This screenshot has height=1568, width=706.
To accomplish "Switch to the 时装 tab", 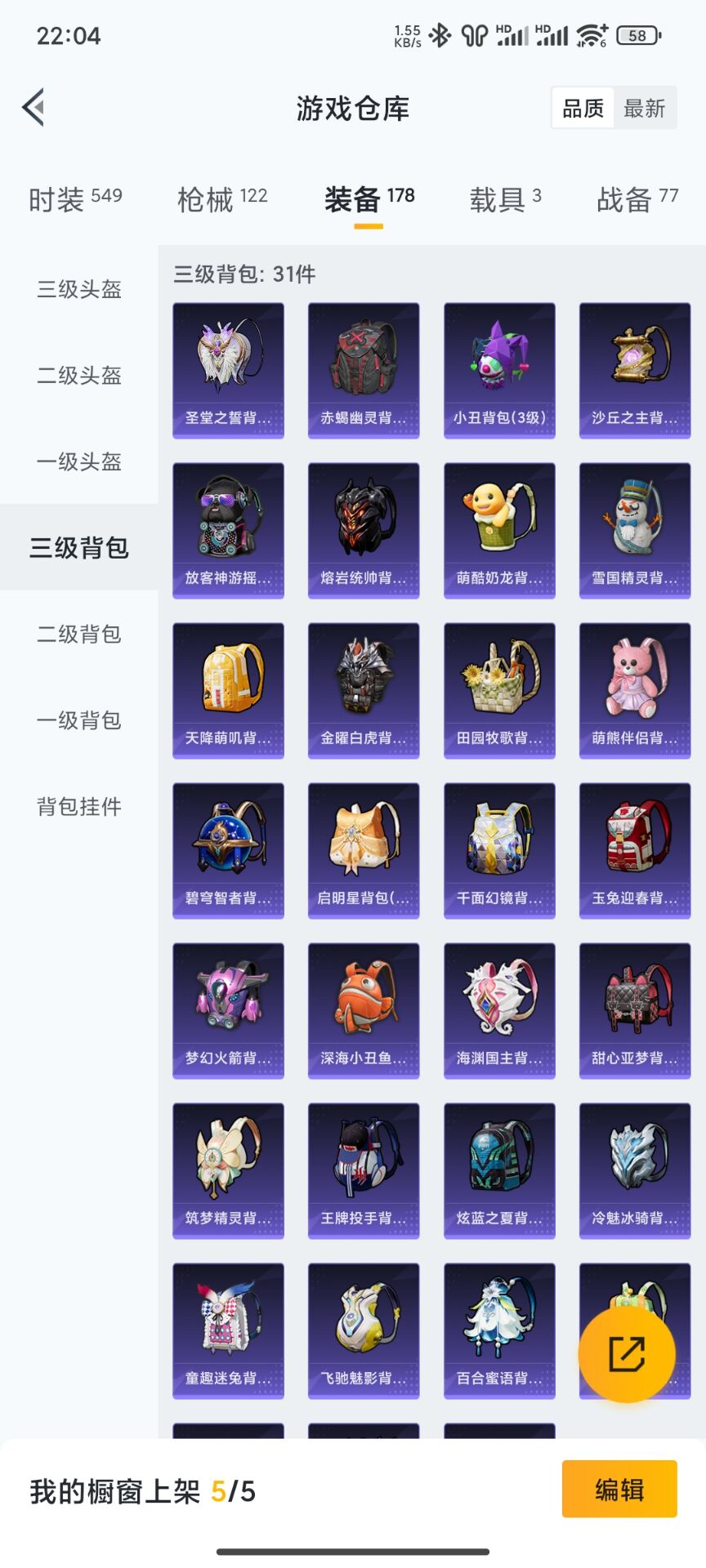I will [75, 198].
